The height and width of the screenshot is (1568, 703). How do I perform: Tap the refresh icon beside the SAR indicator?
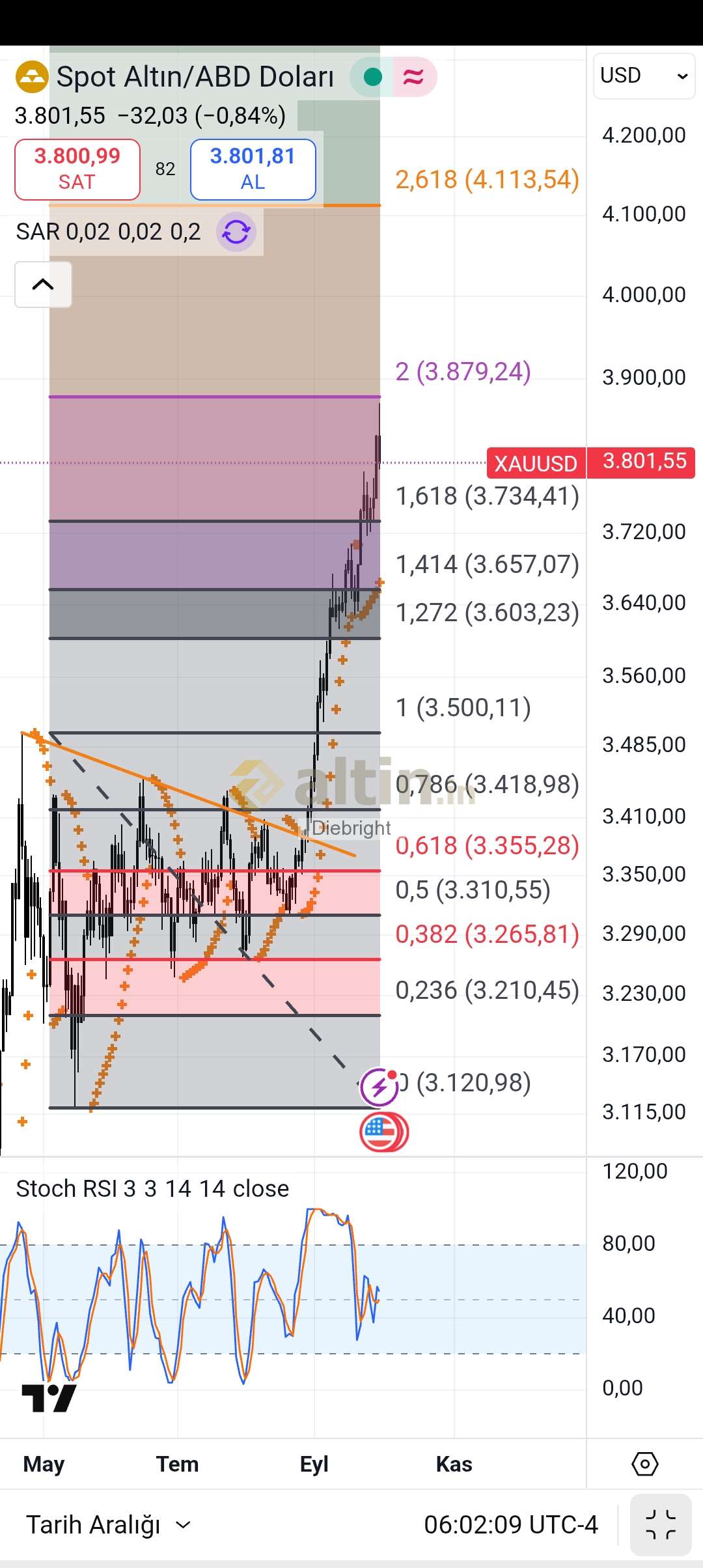click(x=236, y=232)
